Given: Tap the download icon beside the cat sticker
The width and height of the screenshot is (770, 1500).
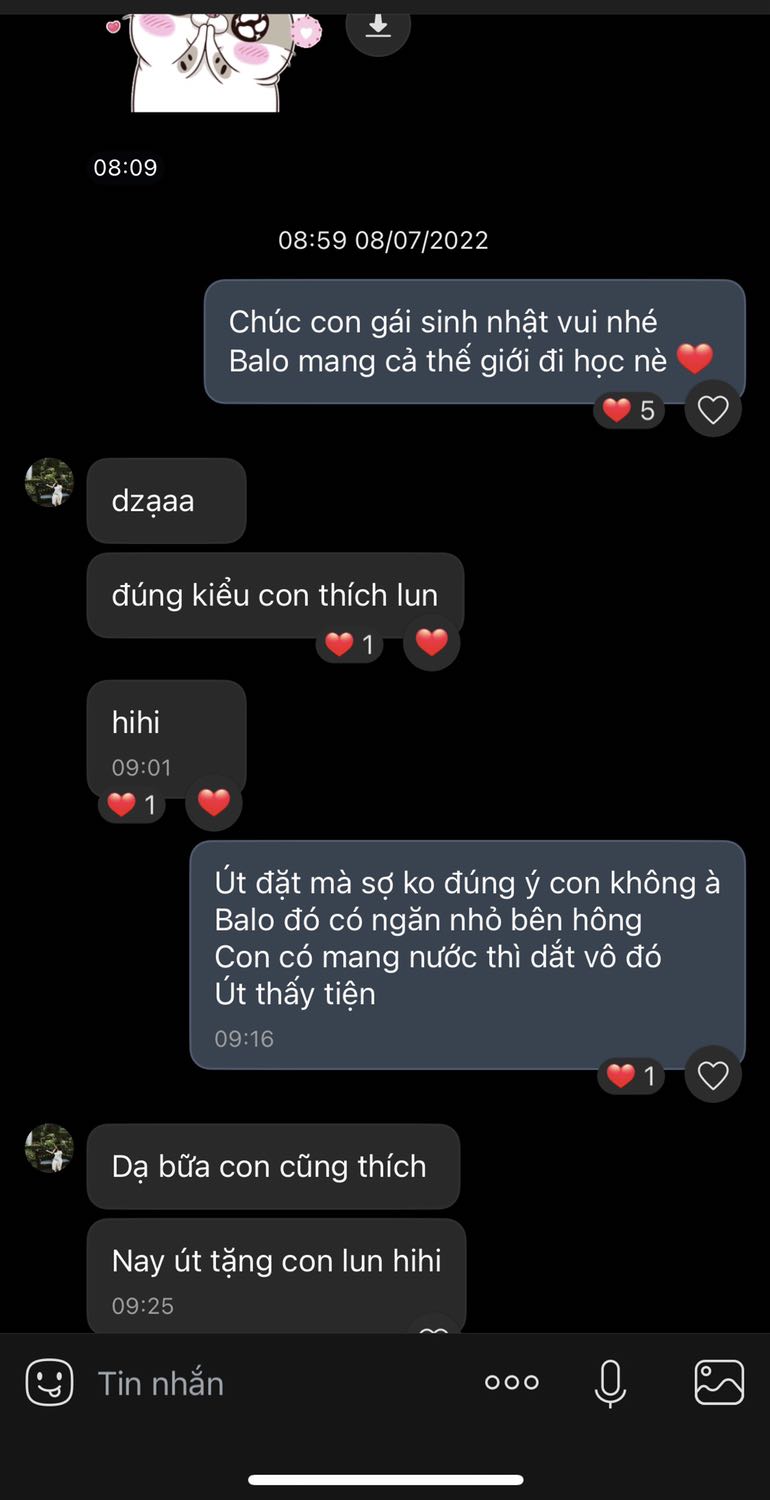Looking at the screenshot, I should (x=377, y=27).
